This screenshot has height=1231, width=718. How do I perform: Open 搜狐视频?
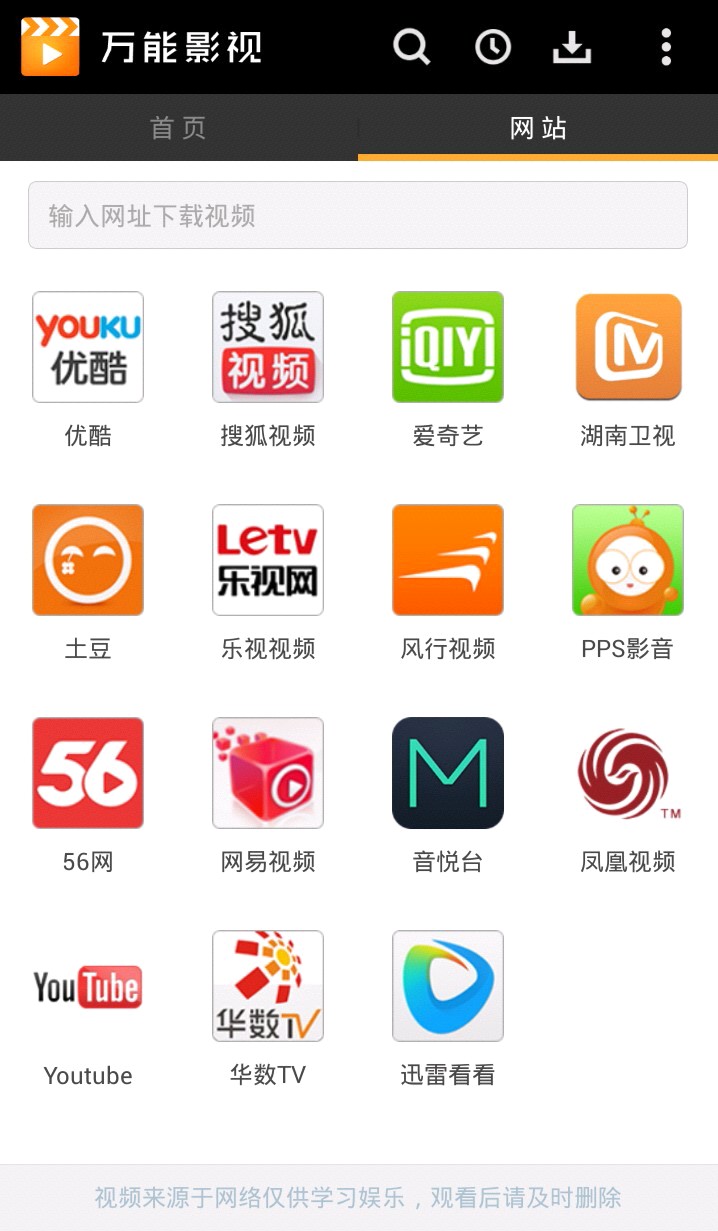tap(268, 347)
